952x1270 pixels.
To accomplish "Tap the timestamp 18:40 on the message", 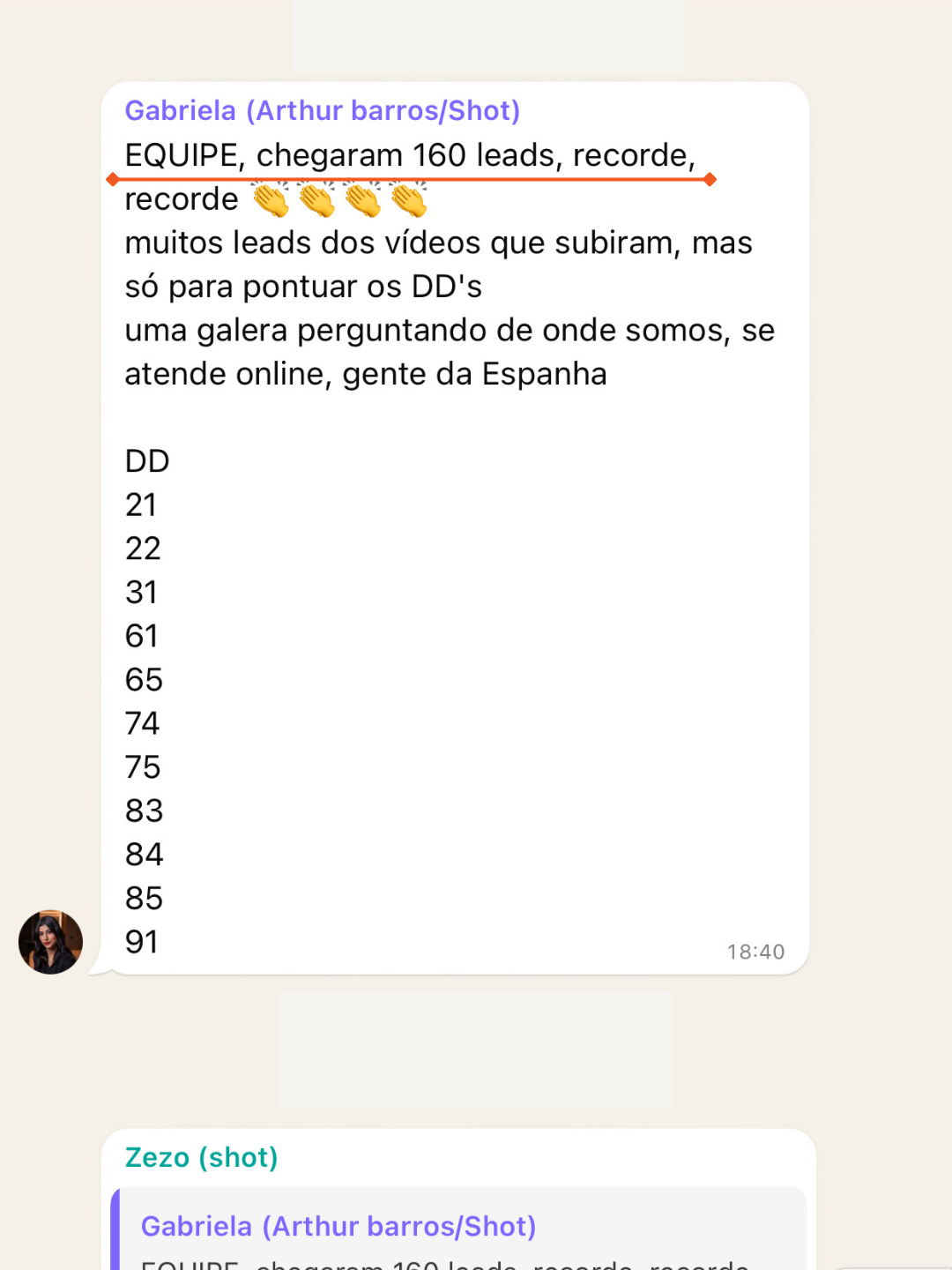I will click(755, 952).
